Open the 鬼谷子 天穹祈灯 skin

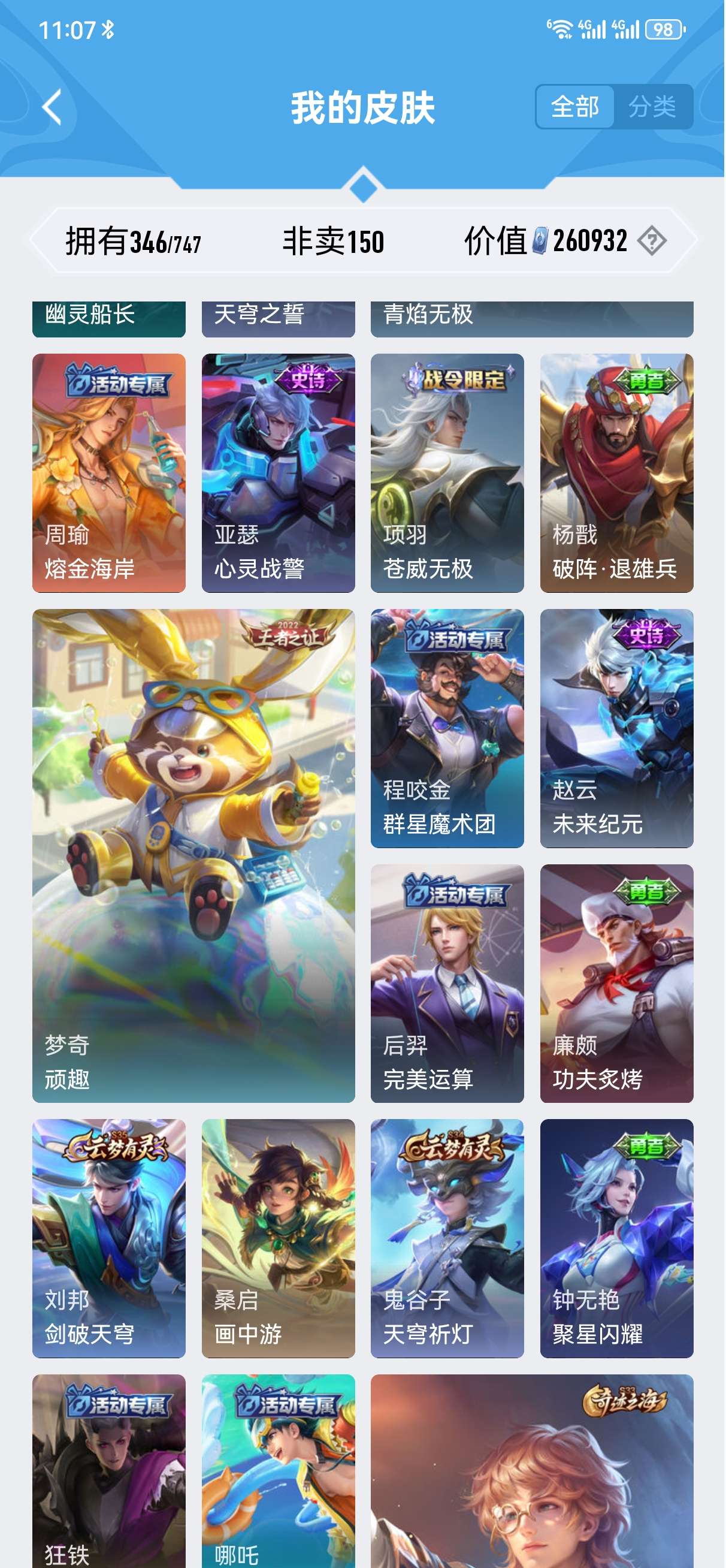[x=447, y=1238]
